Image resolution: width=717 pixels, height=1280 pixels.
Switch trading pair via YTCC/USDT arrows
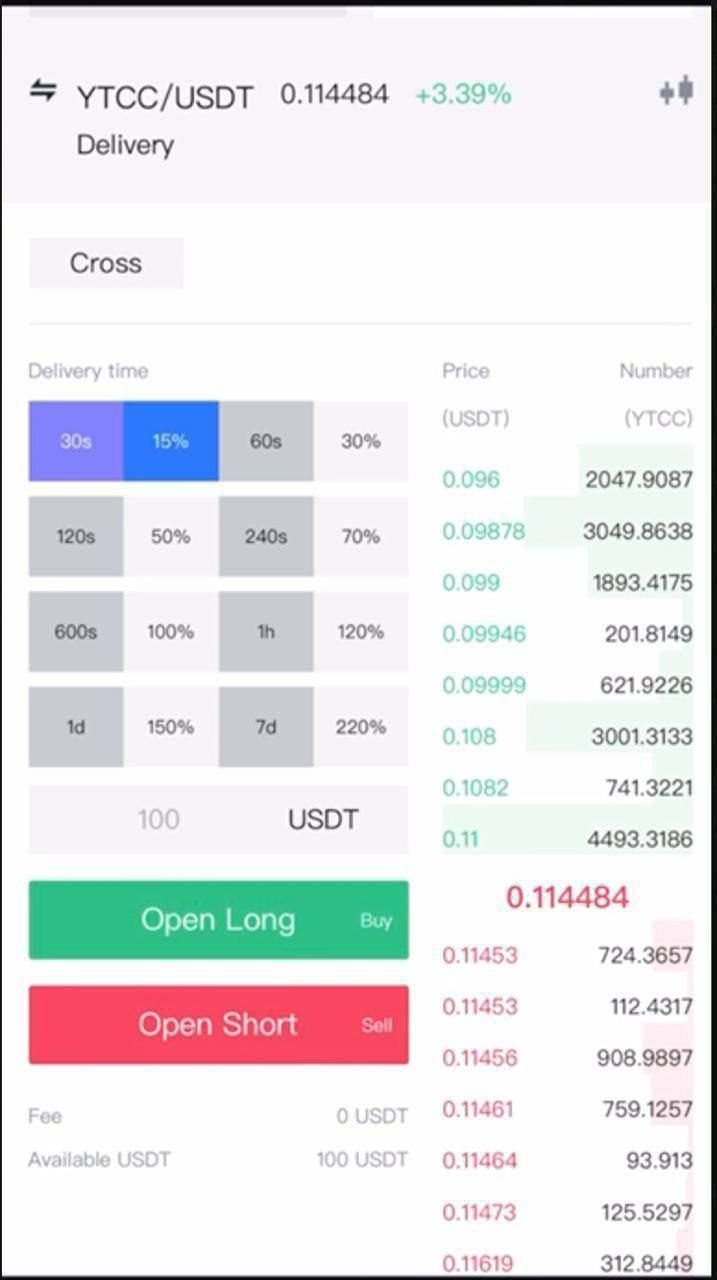click(43, 92)
